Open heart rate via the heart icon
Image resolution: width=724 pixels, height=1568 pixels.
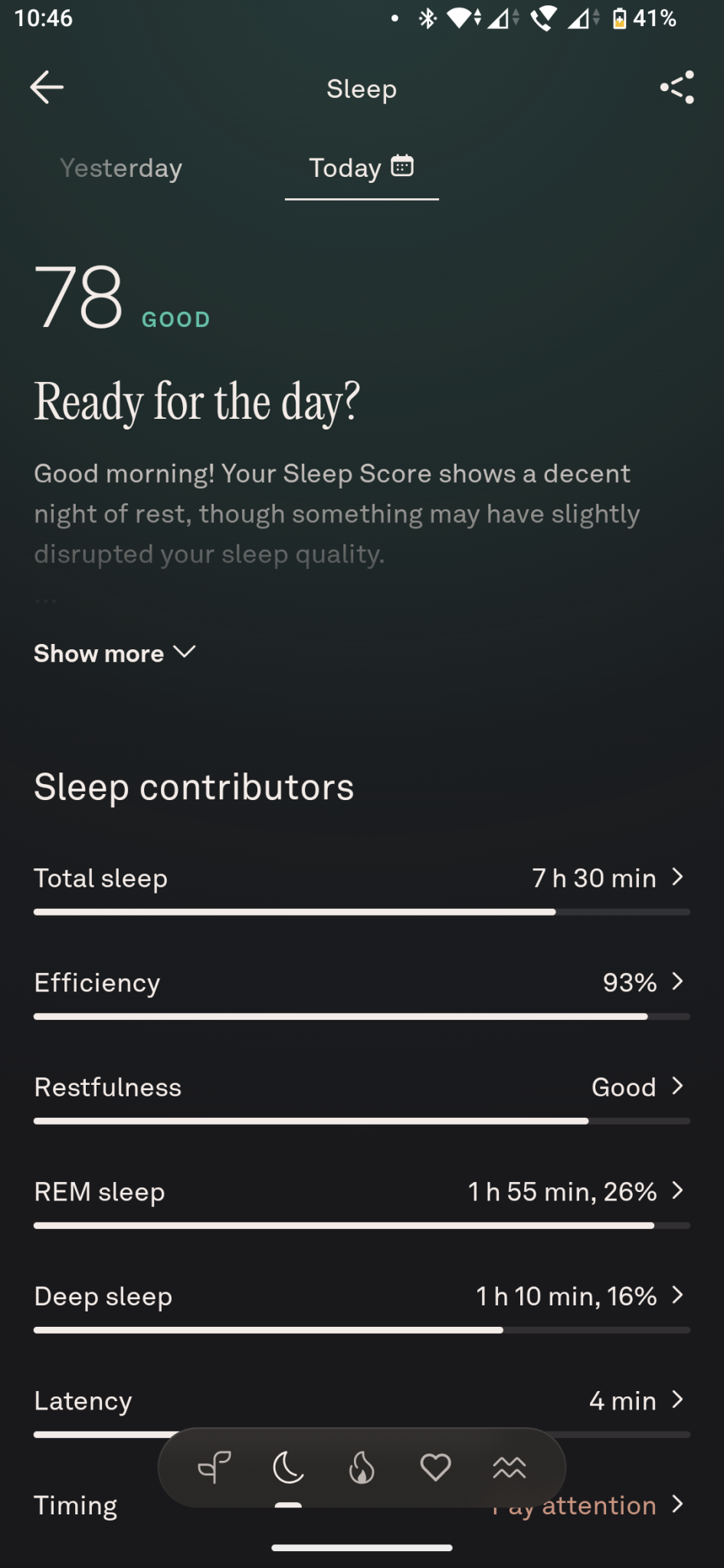click(x=434, y=1467)
